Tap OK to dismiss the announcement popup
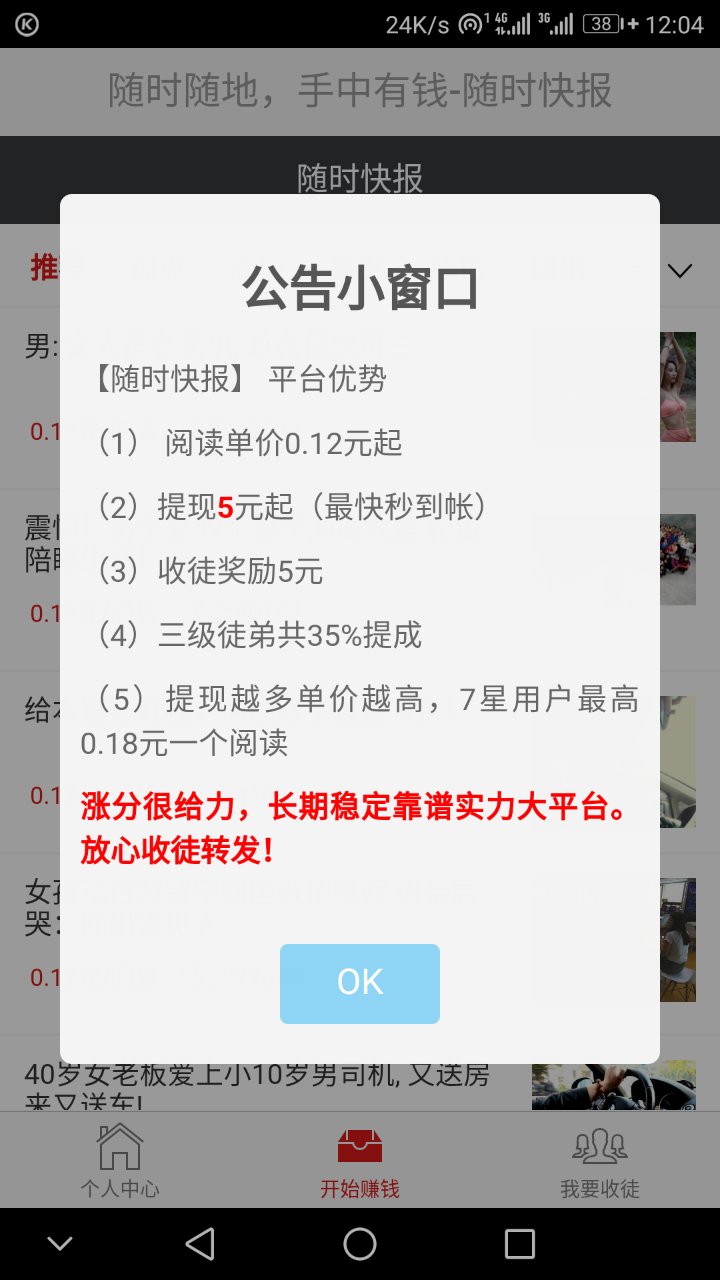 (359, 982)
